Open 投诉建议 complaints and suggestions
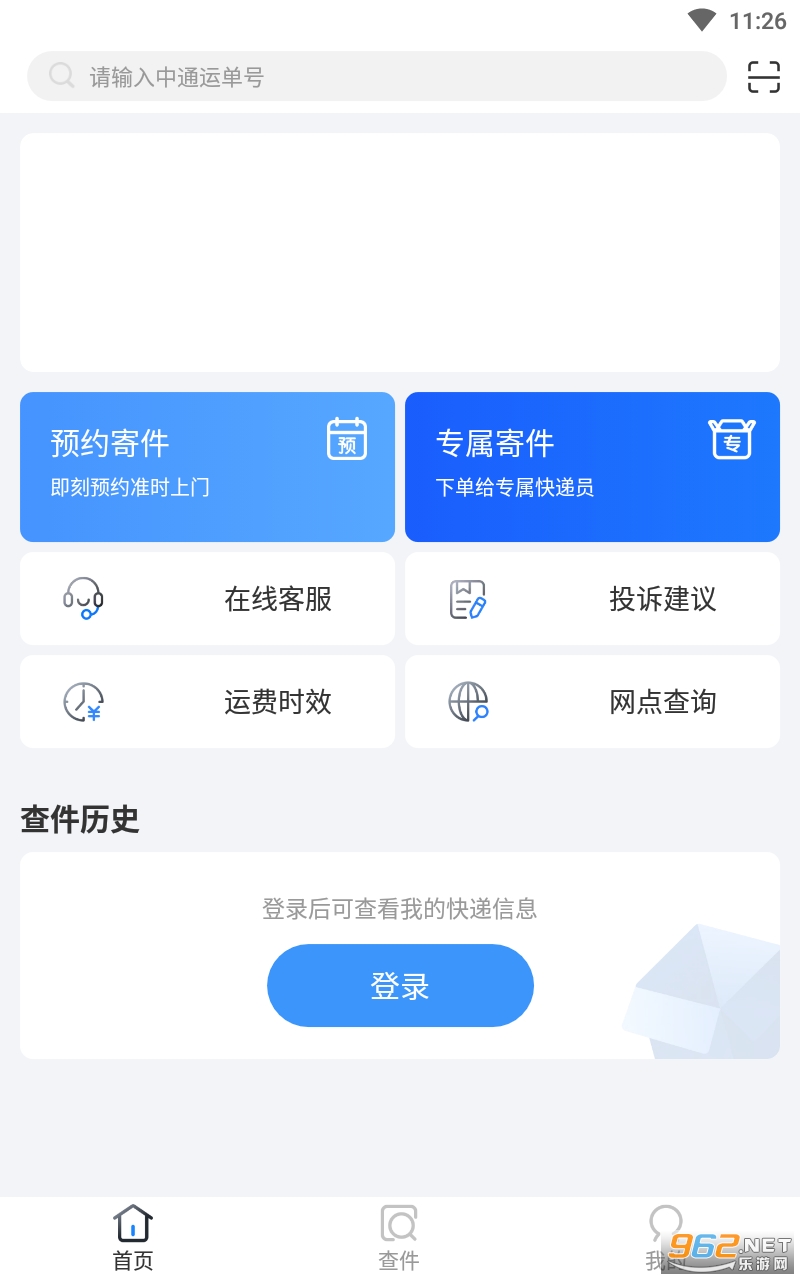 point(592,599)
